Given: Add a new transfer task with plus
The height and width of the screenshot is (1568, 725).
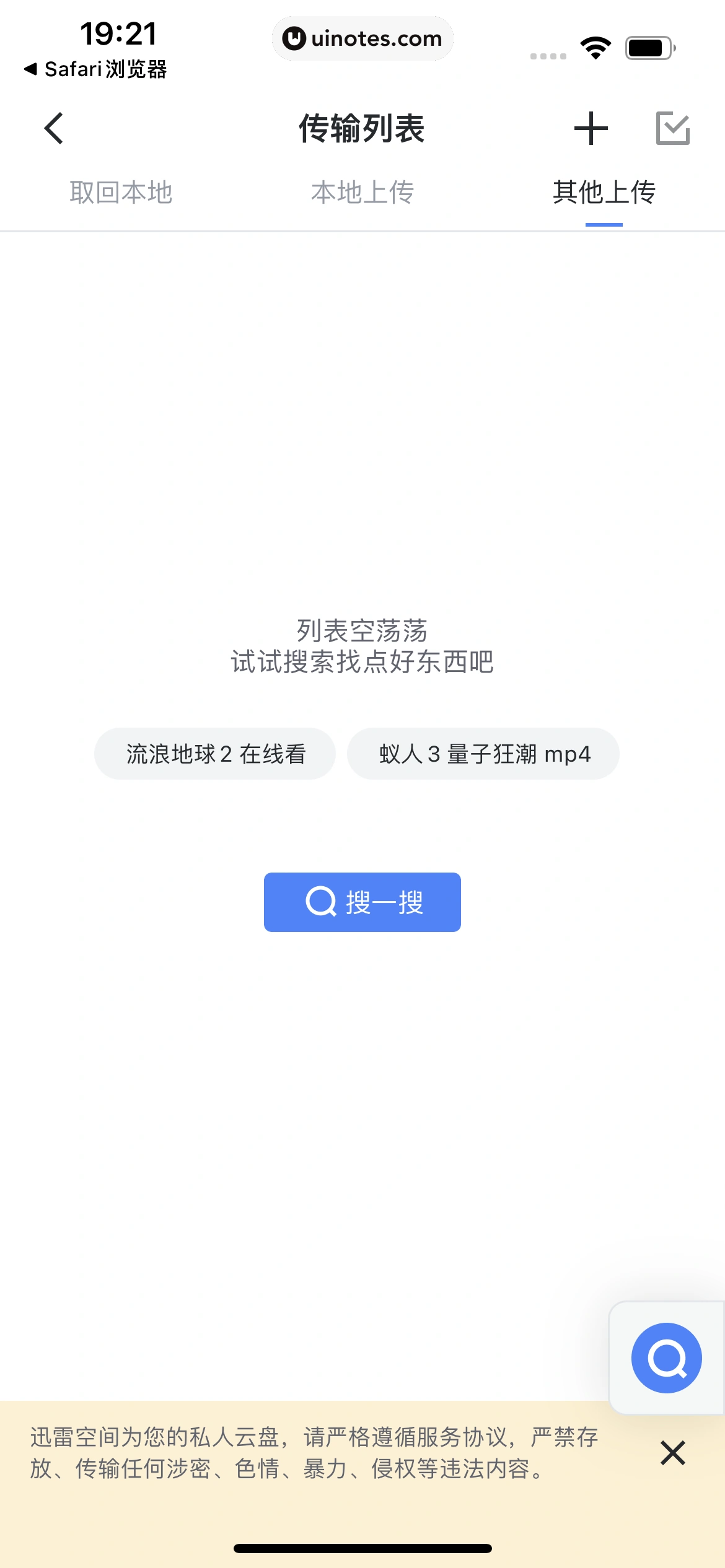Looking at the screenshot, I should 591,128.
